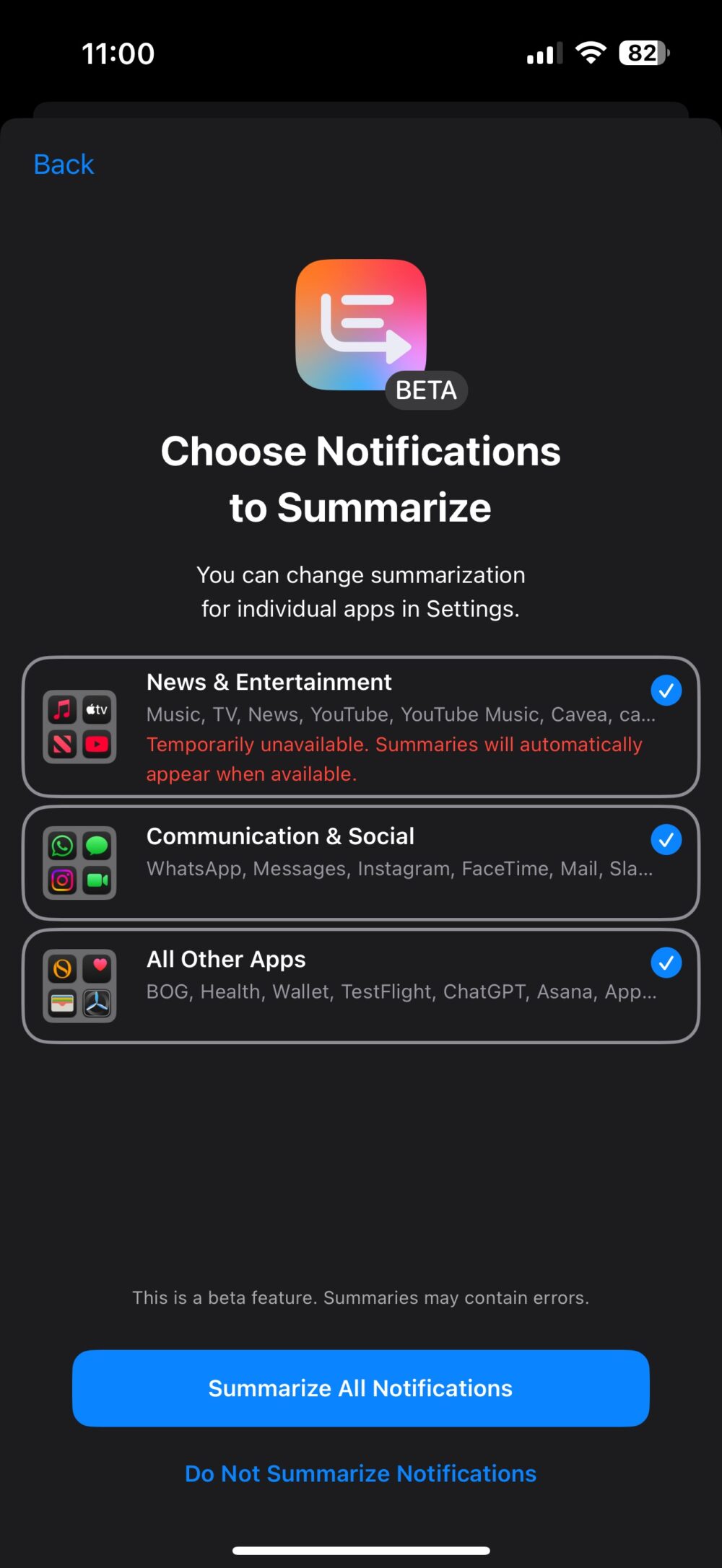Tap the YouTube icon in the first category
This screenshot has height=1568, width=722.
pyautogui.click(x=97, y=745)
